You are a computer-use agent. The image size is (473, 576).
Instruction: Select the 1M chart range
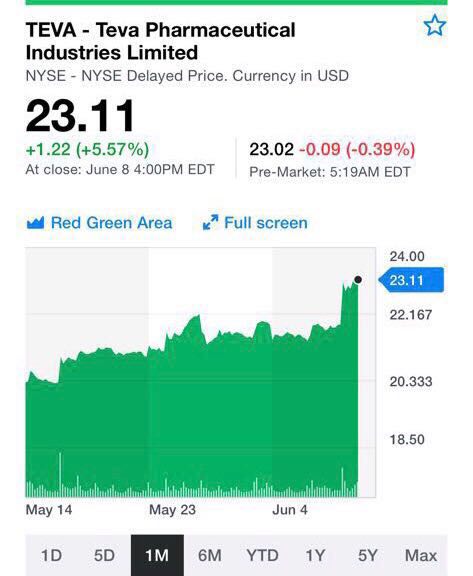(157, 555)
